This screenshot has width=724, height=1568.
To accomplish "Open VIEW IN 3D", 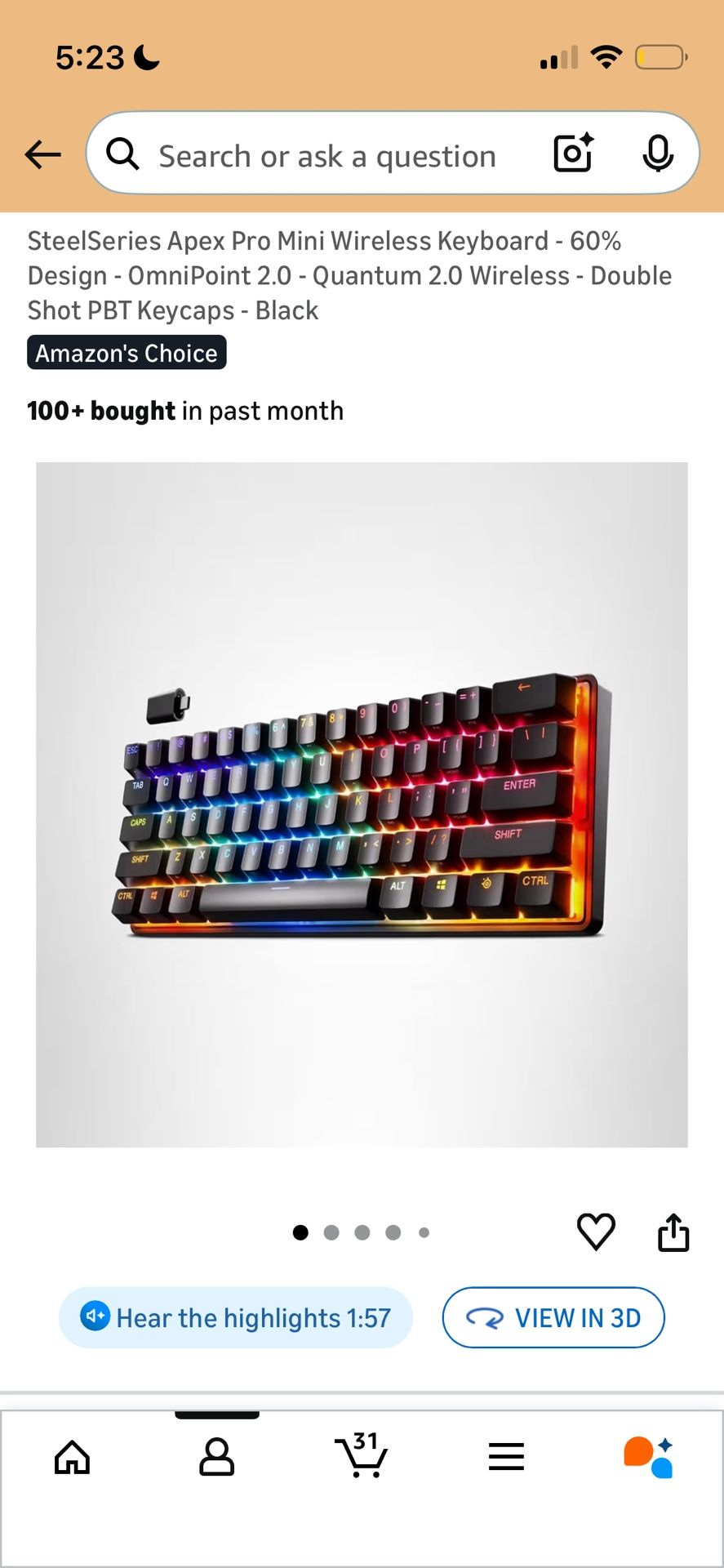I will point(553,1317).
